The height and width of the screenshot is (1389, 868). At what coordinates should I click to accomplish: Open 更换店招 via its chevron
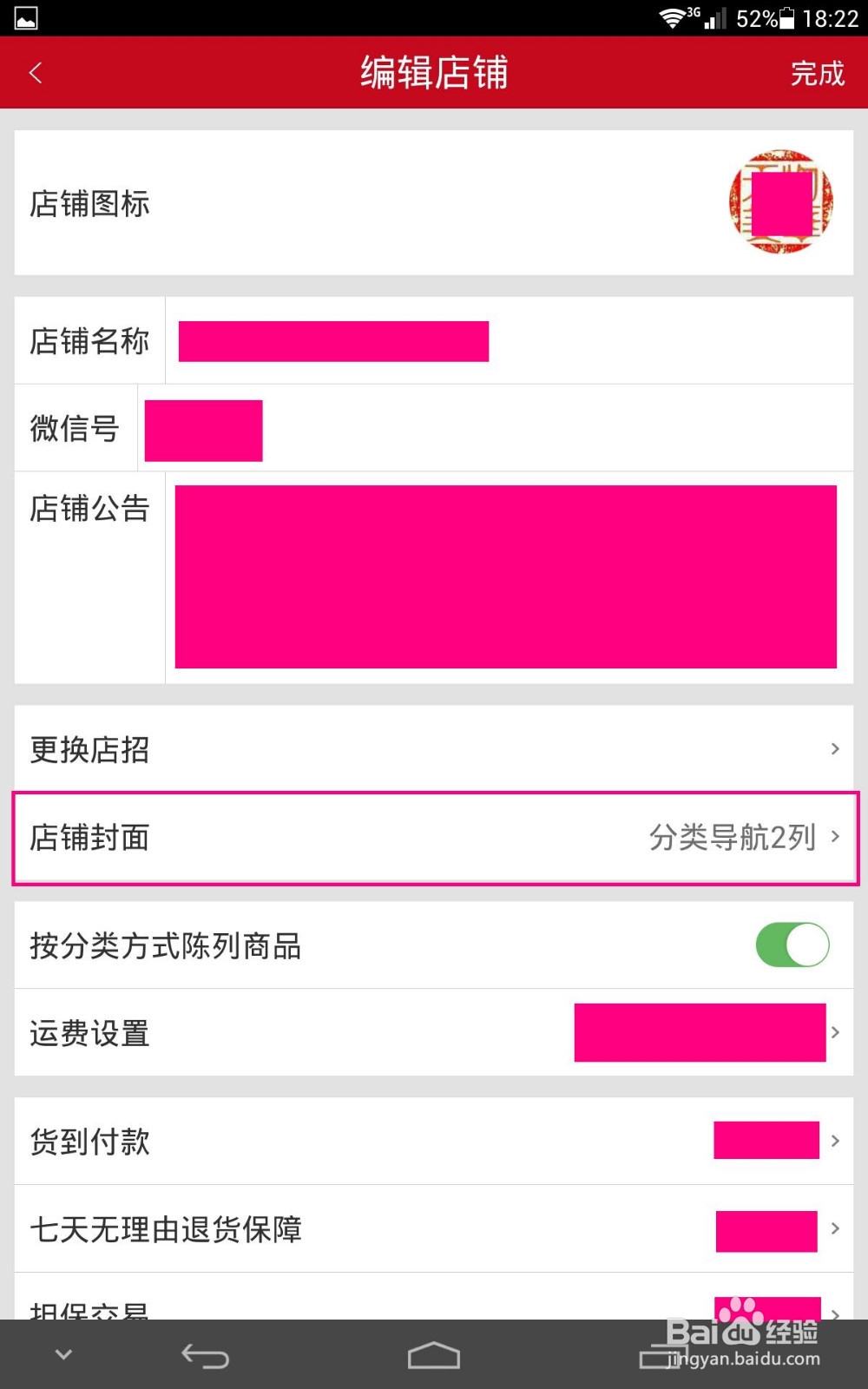833,748
